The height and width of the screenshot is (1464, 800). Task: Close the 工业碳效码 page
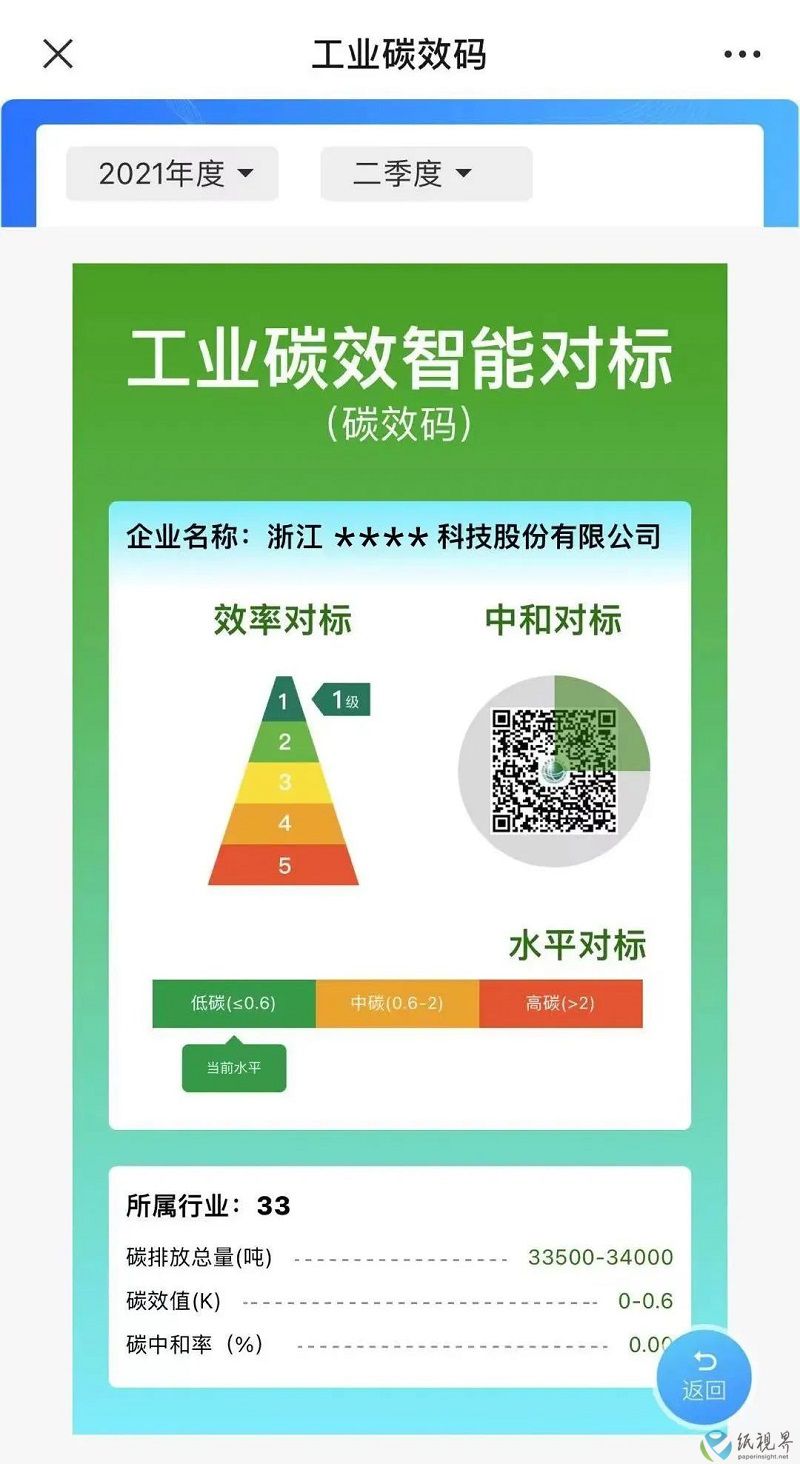pos(58,54)
